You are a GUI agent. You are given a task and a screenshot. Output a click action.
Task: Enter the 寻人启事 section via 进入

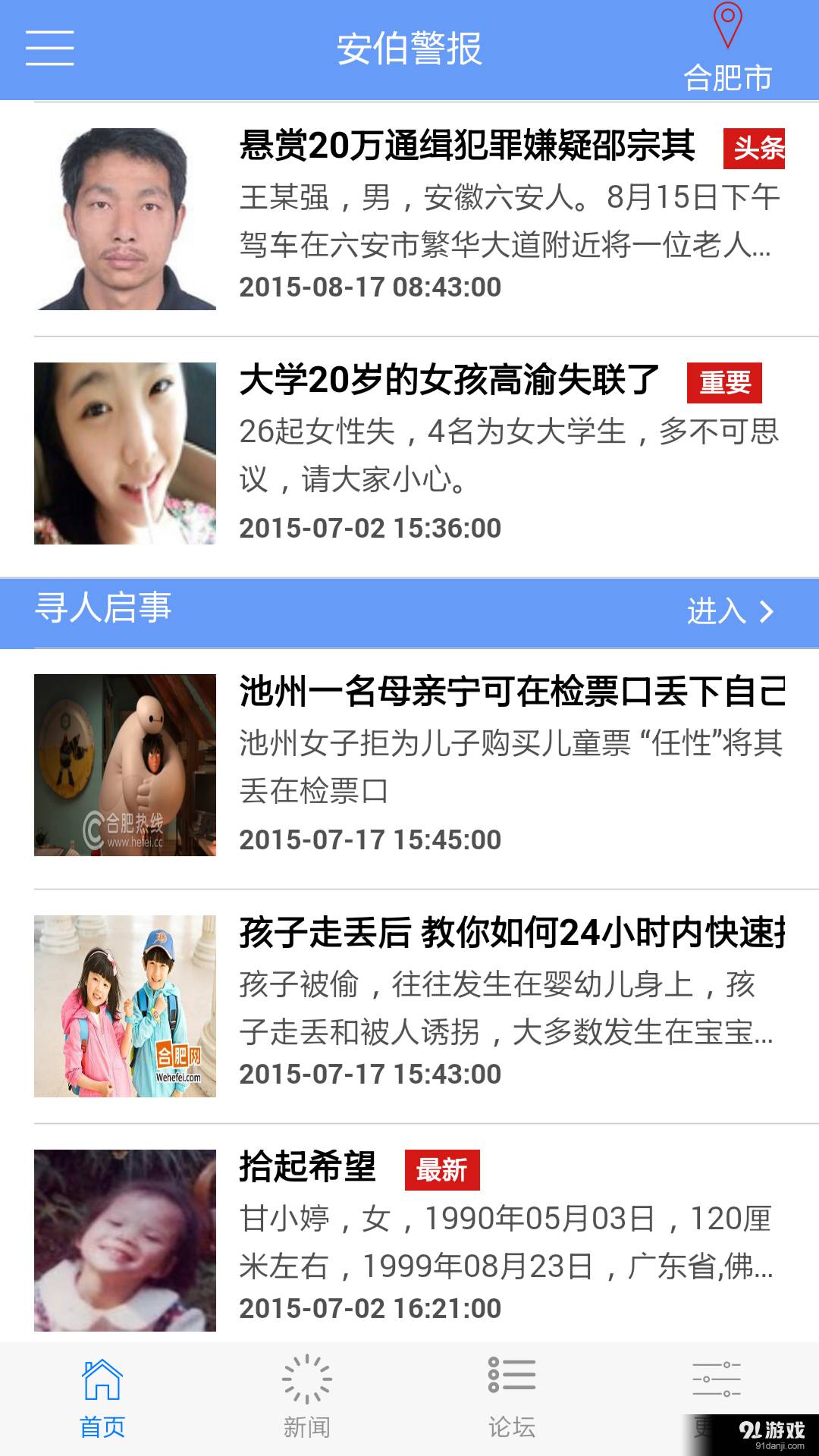point(730,611)
